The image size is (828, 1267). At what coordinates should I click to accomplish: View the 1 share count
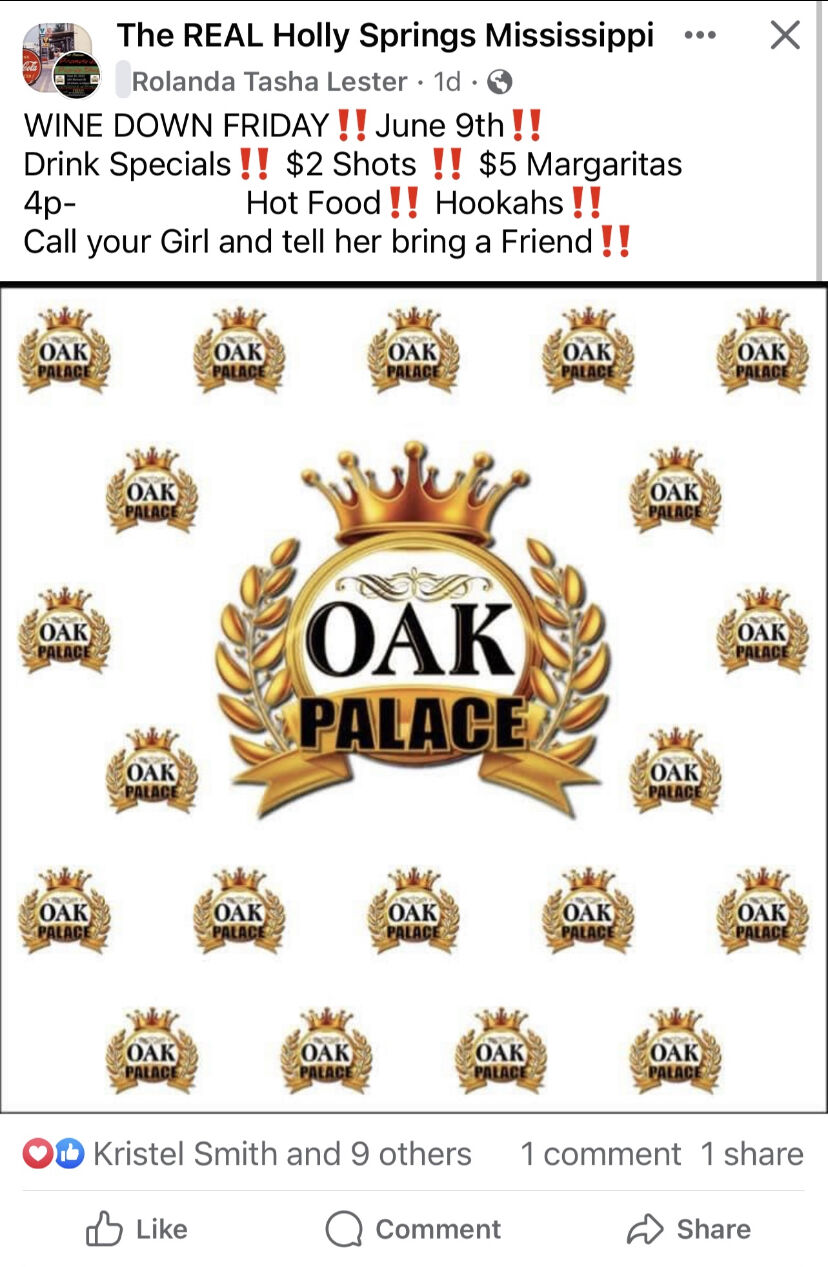click(x=751, y=1154)
